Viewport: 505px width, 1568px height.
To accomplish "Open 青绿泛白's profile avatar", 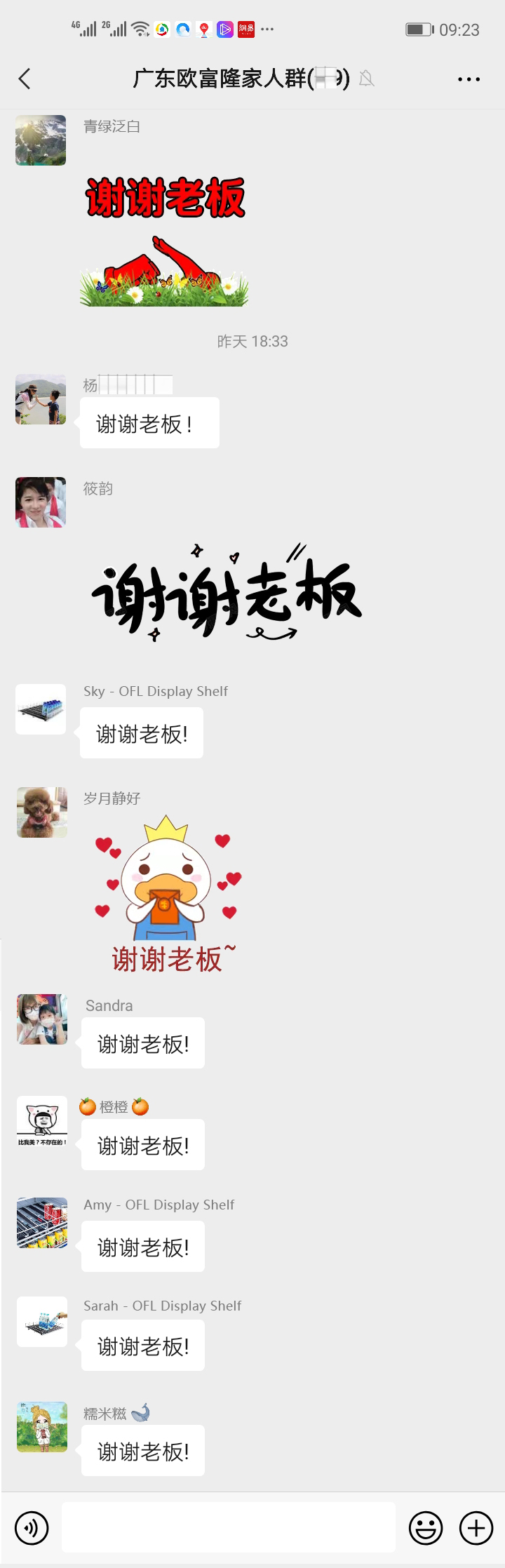I will click(41, 140).
